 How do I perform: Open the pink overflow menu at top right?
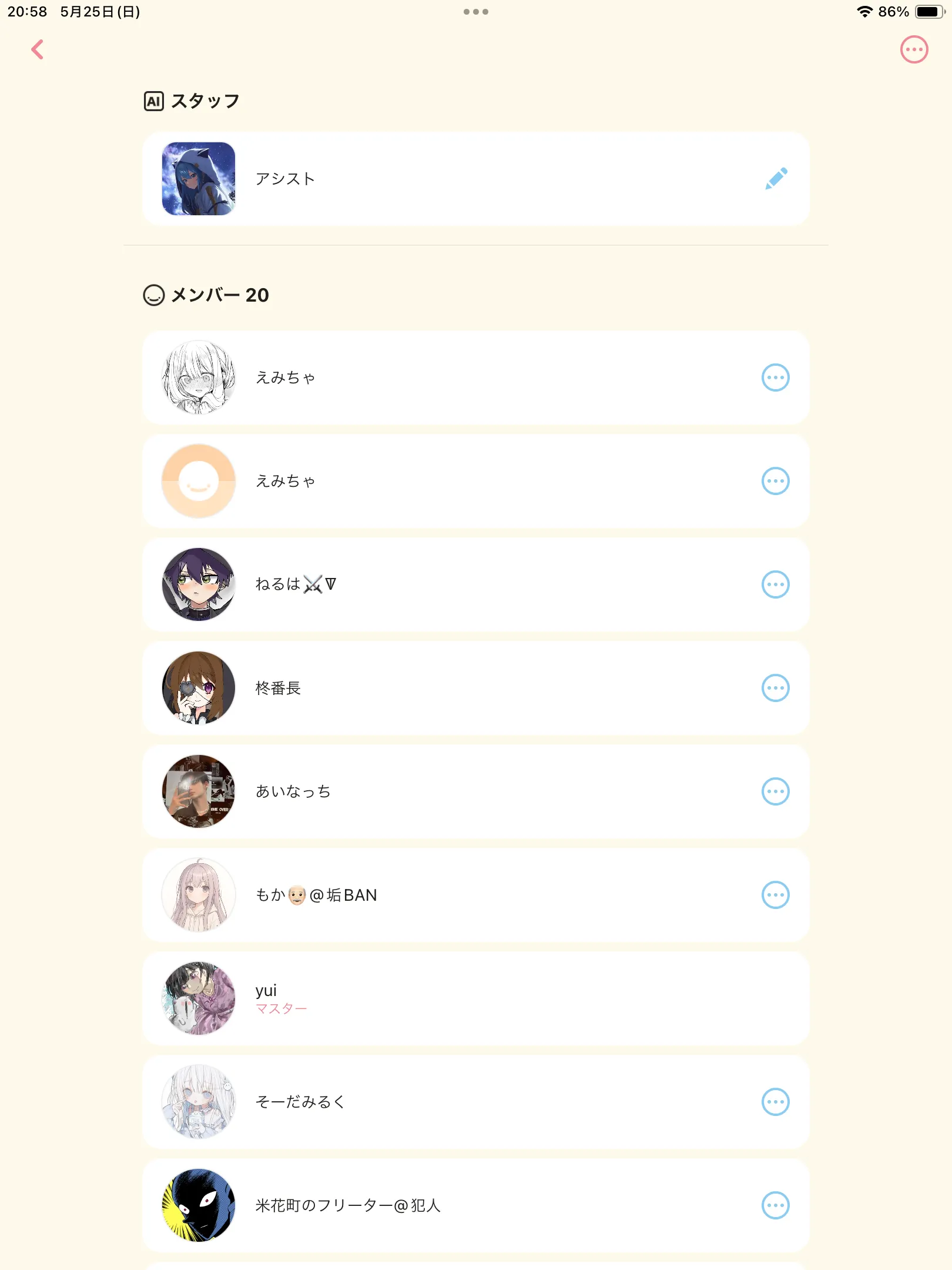click(914, 50)
